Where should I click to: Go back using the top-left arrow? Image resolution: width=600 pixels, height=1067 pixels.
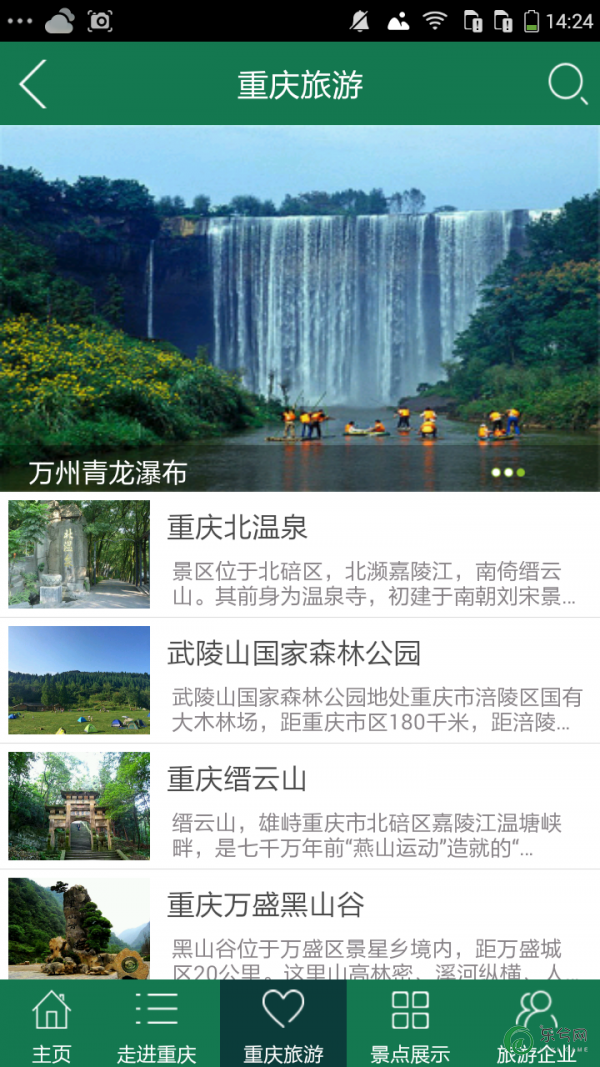tap(33, 84)
